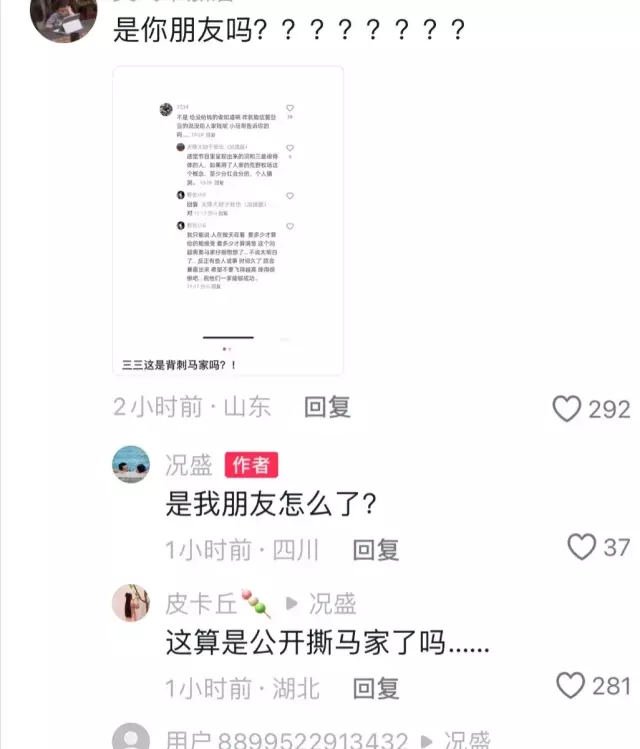Reply to the comment posted from 山东

click(328, 406)
